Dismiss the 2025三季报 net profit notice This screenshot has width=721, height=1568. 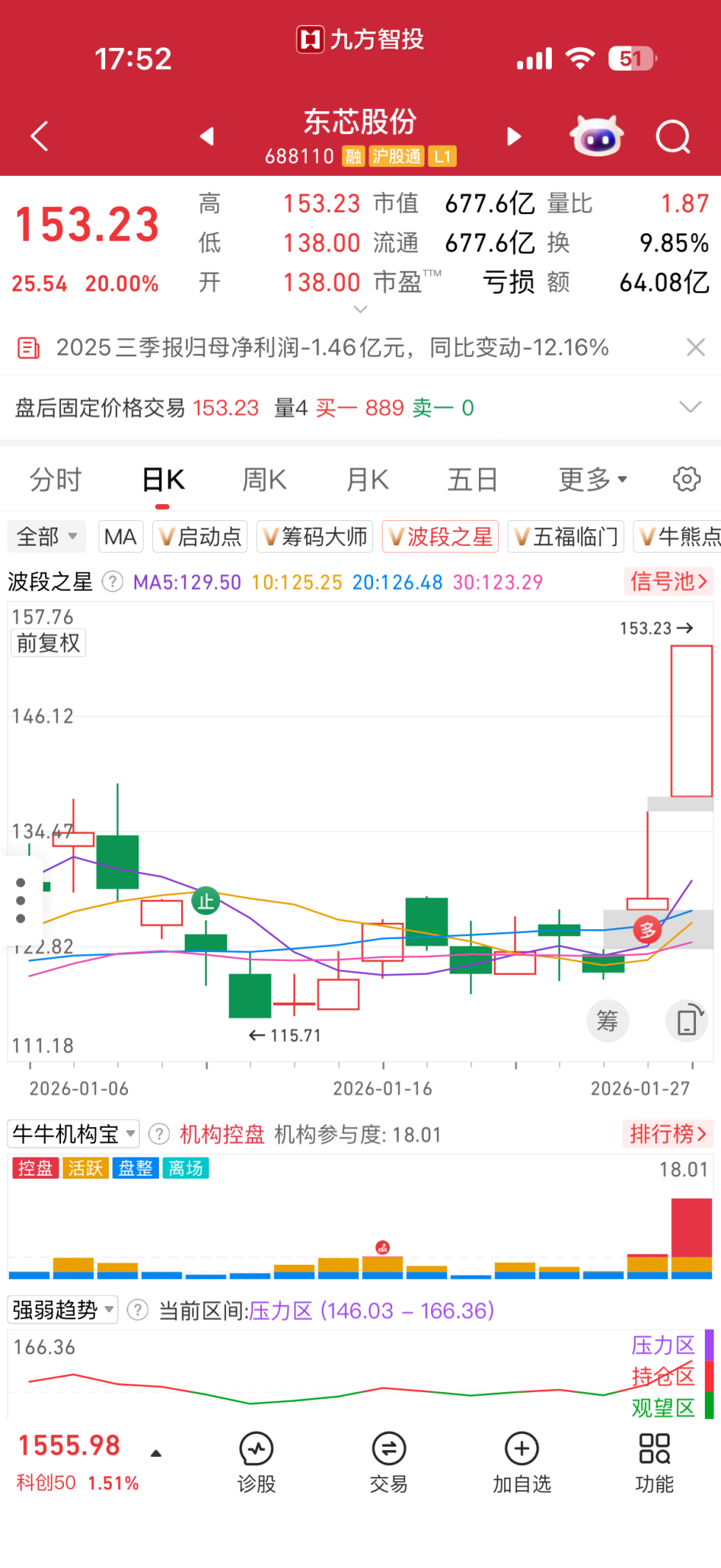[695, 347]
